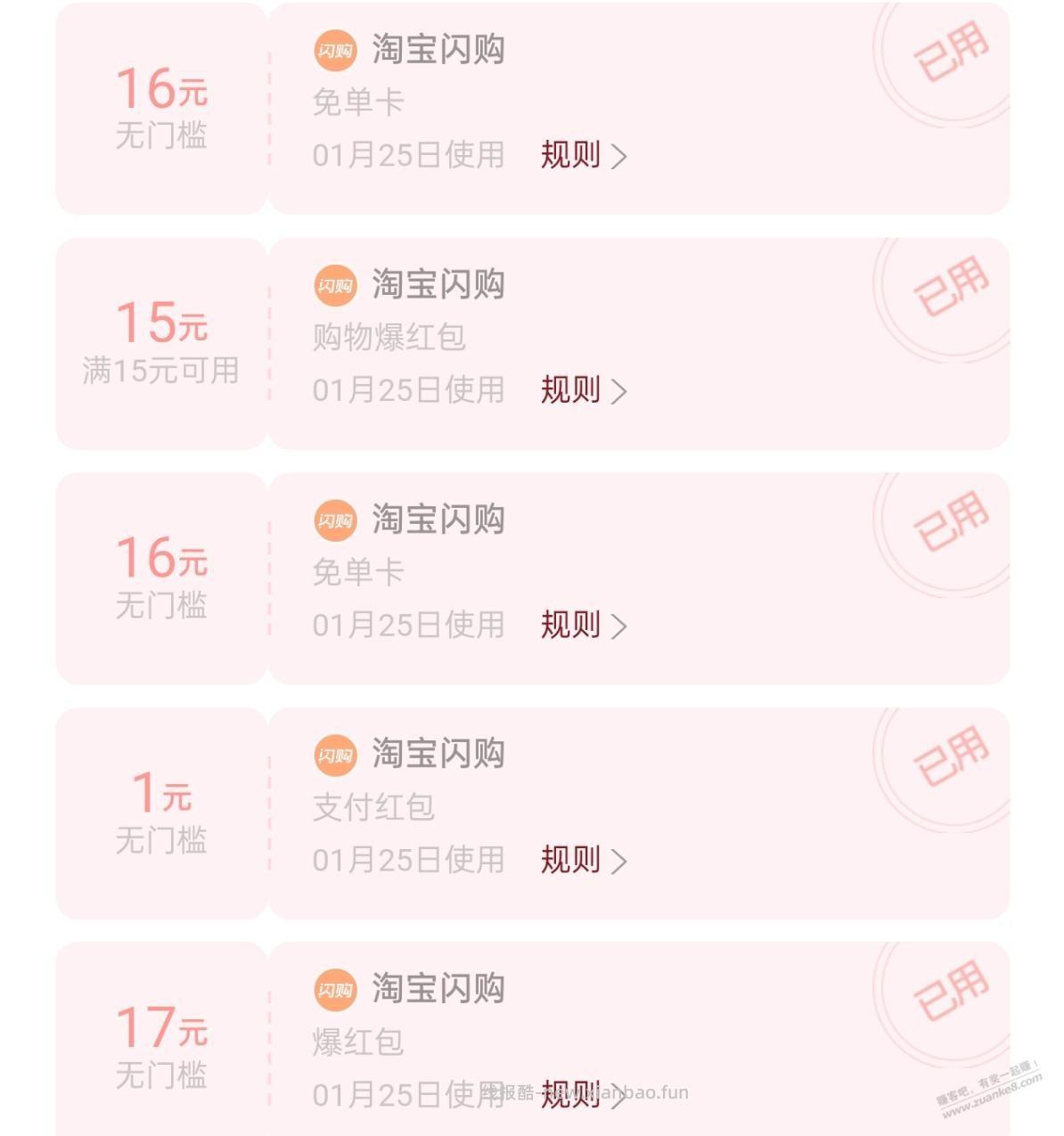Click the 闪购 logo beside 购物爆红包
1064x1136 pixels.
(x=333, y=286)
